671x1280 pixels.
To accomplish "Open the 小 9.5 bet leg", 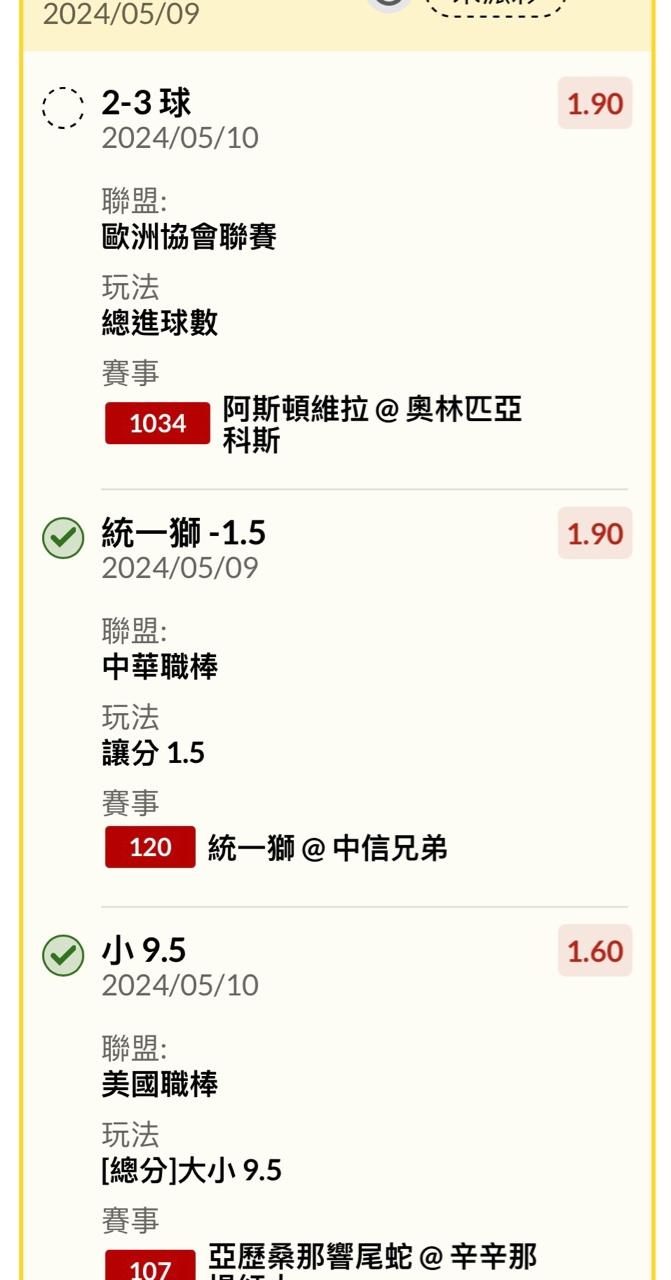I will coord(144,950).
